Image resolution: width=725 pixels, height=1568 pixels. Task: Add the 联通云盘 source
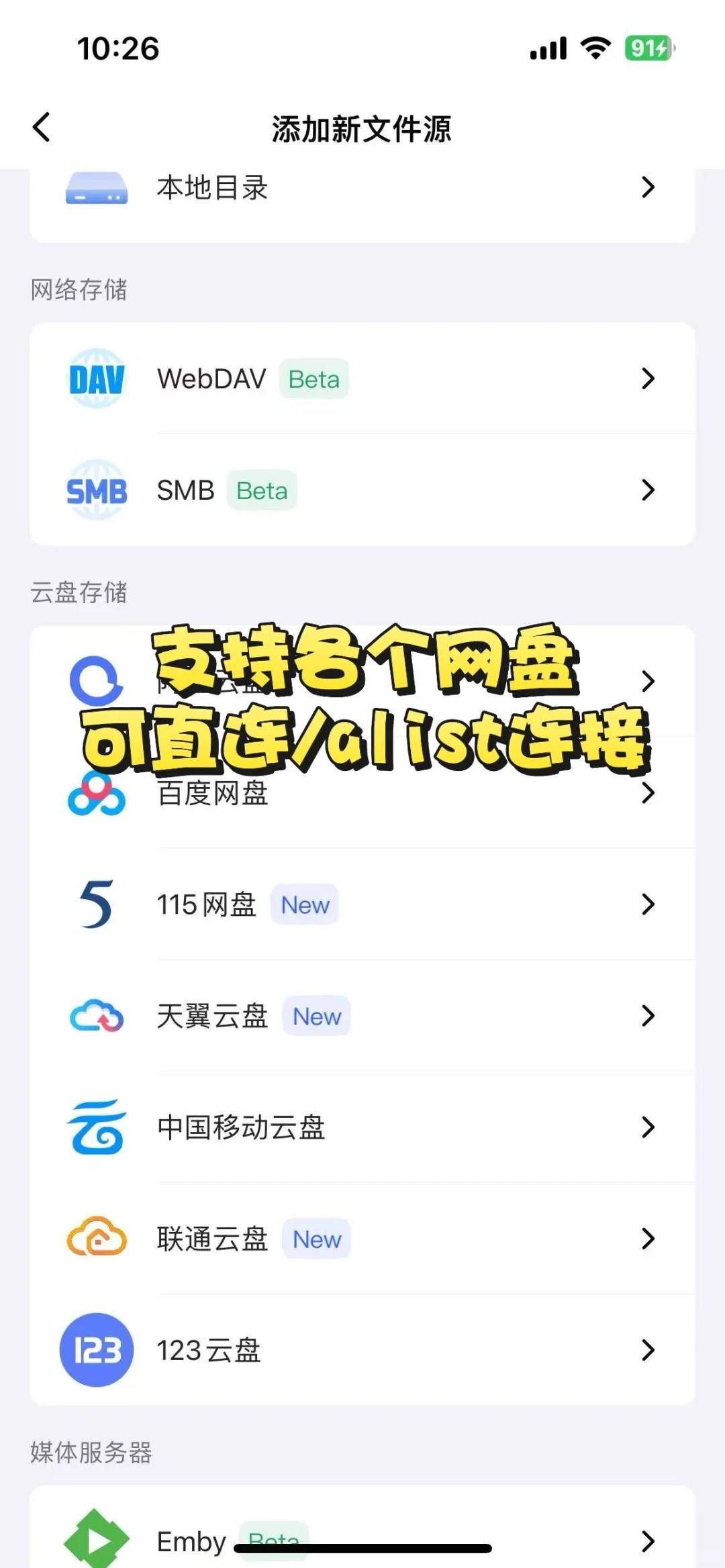tap(362, 1239)
